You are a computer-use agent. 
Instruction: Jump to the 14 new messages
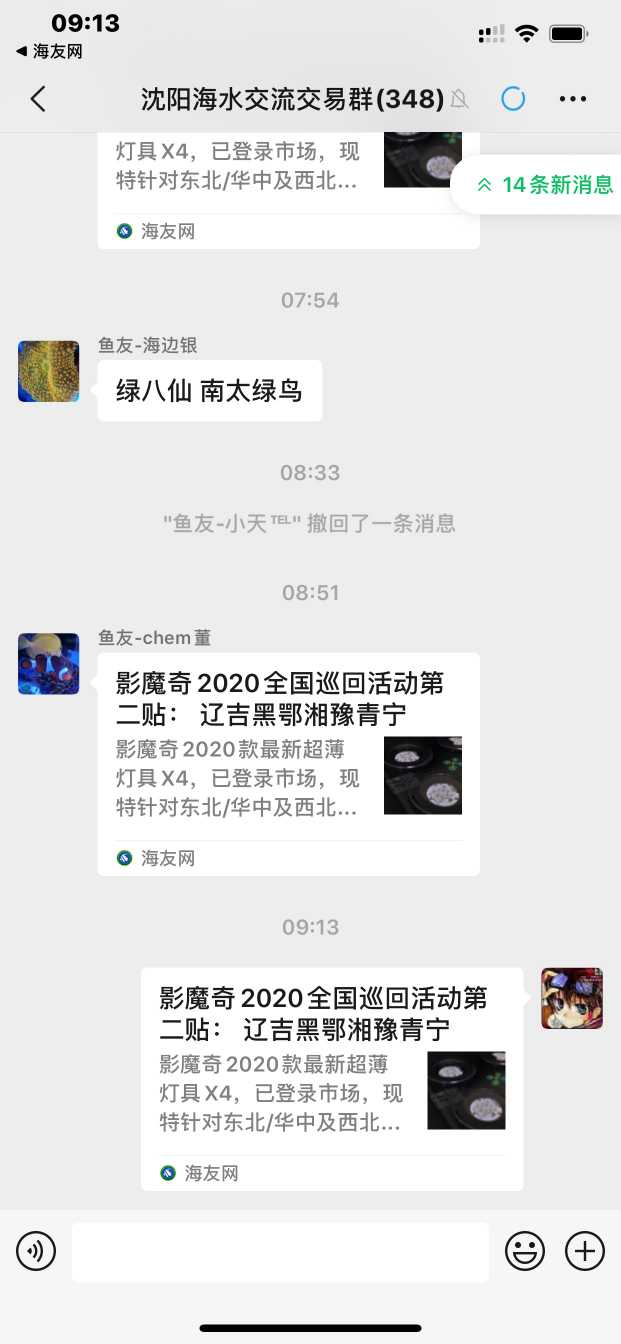pyautogui.click(x=545, y=185)
